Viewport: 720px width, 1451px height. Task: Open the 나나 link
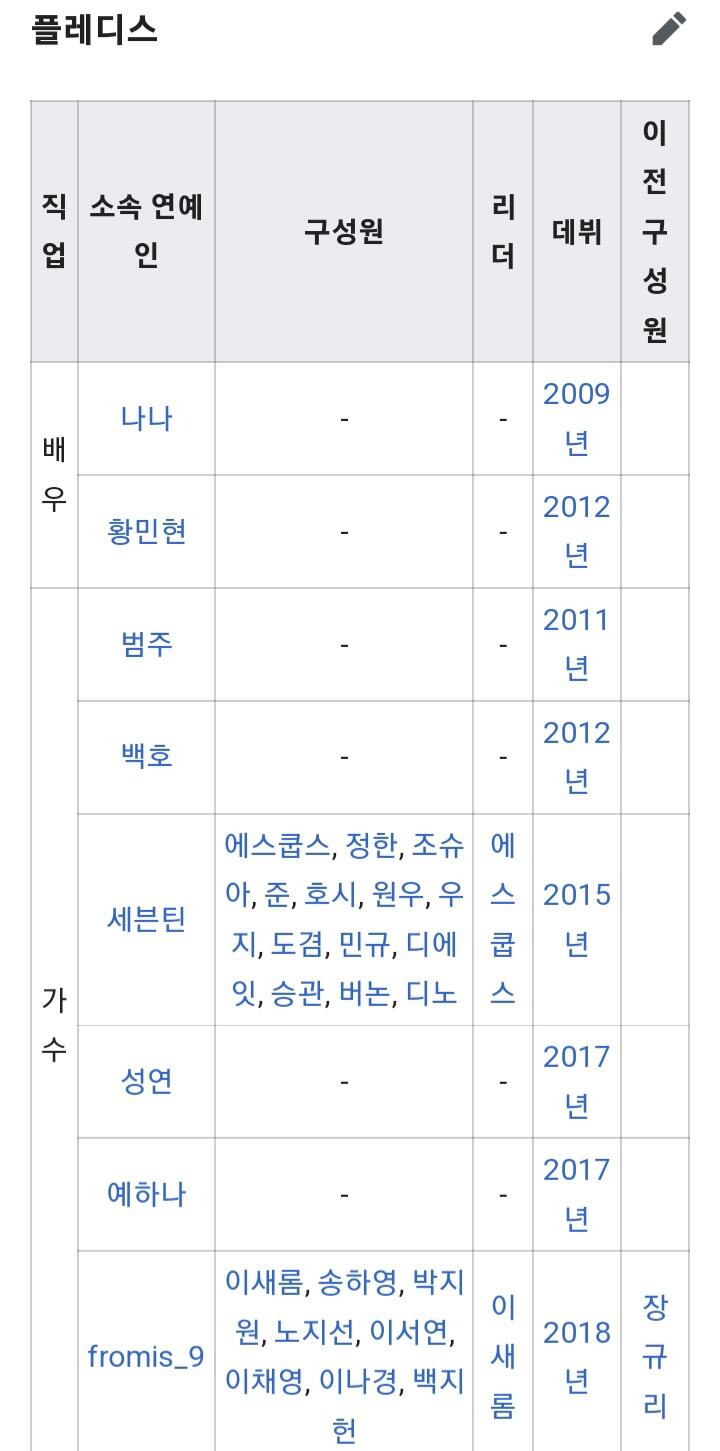(147, 418)
